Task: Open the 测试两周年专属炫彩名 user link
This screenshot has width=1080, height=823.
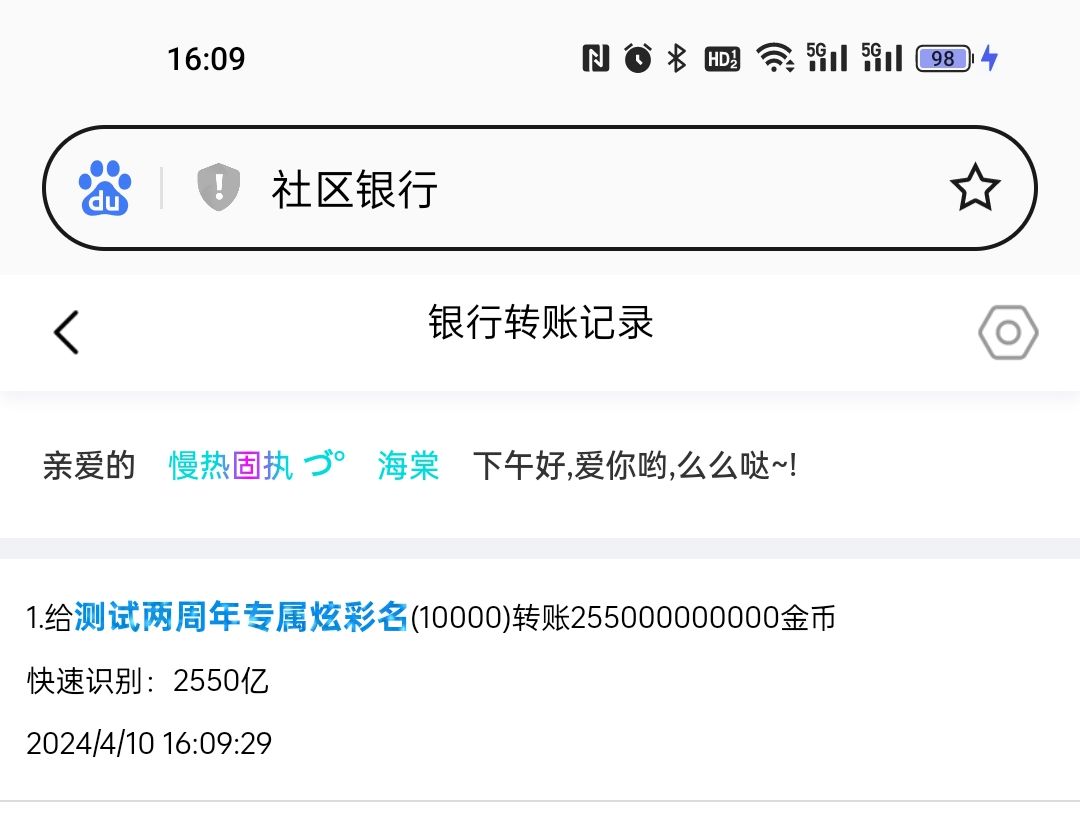Action: click(241, 618)
